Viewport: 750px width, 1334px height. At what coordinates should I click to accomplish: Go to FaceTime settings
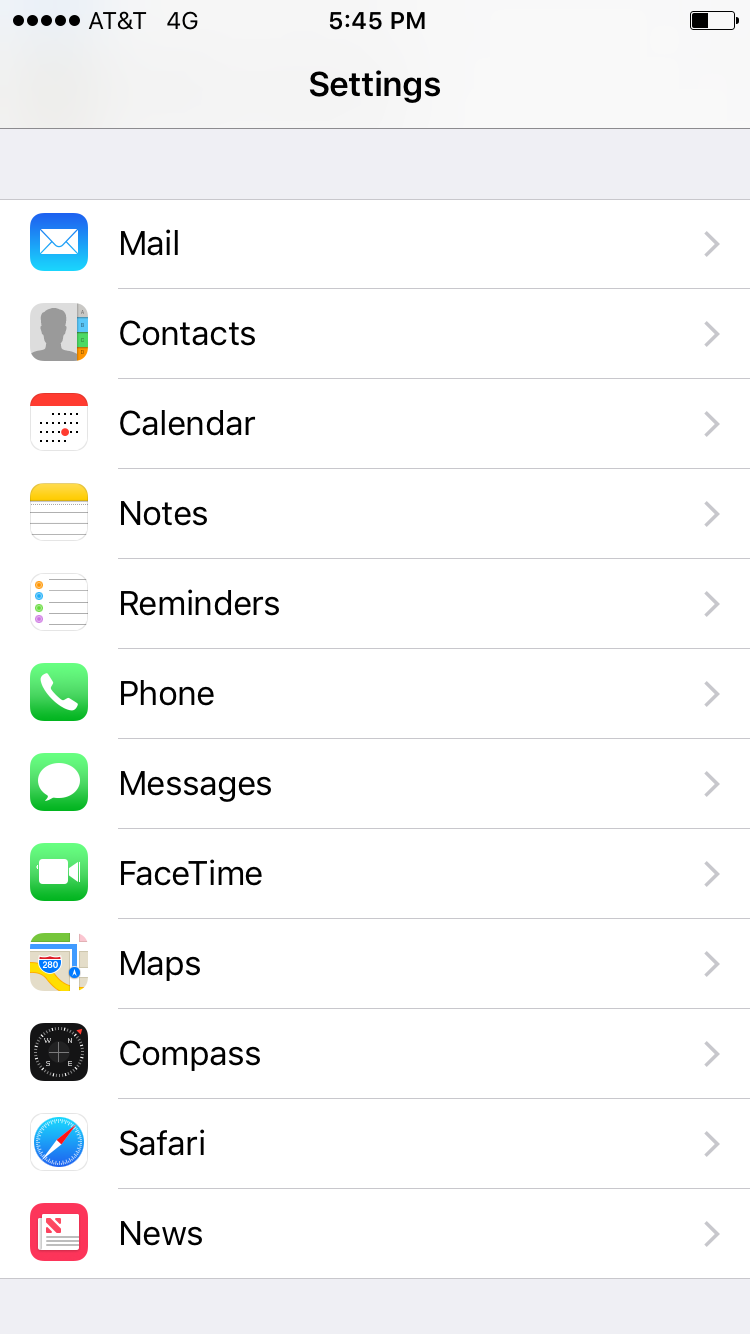tap(375, 874)
